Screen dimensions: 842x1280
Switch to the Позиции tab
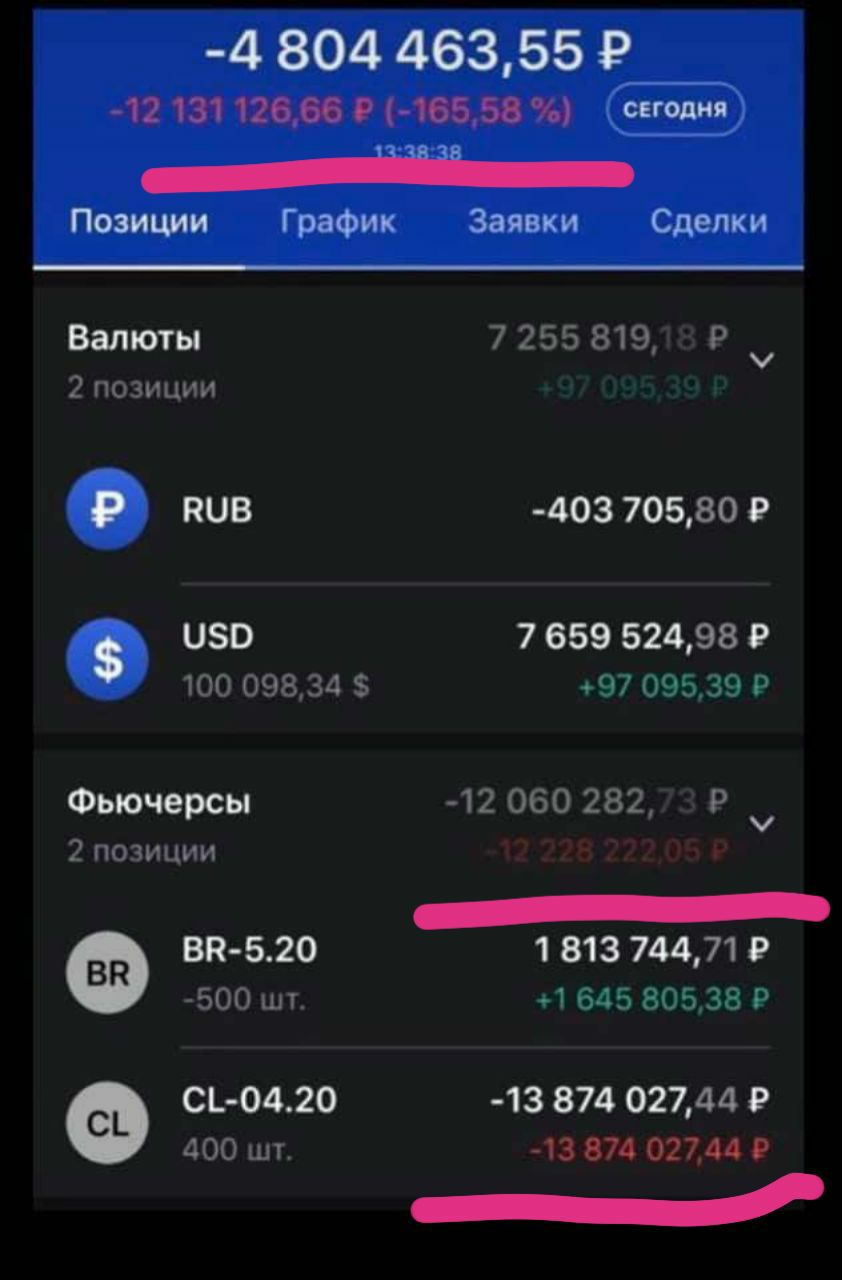point(139,221)
